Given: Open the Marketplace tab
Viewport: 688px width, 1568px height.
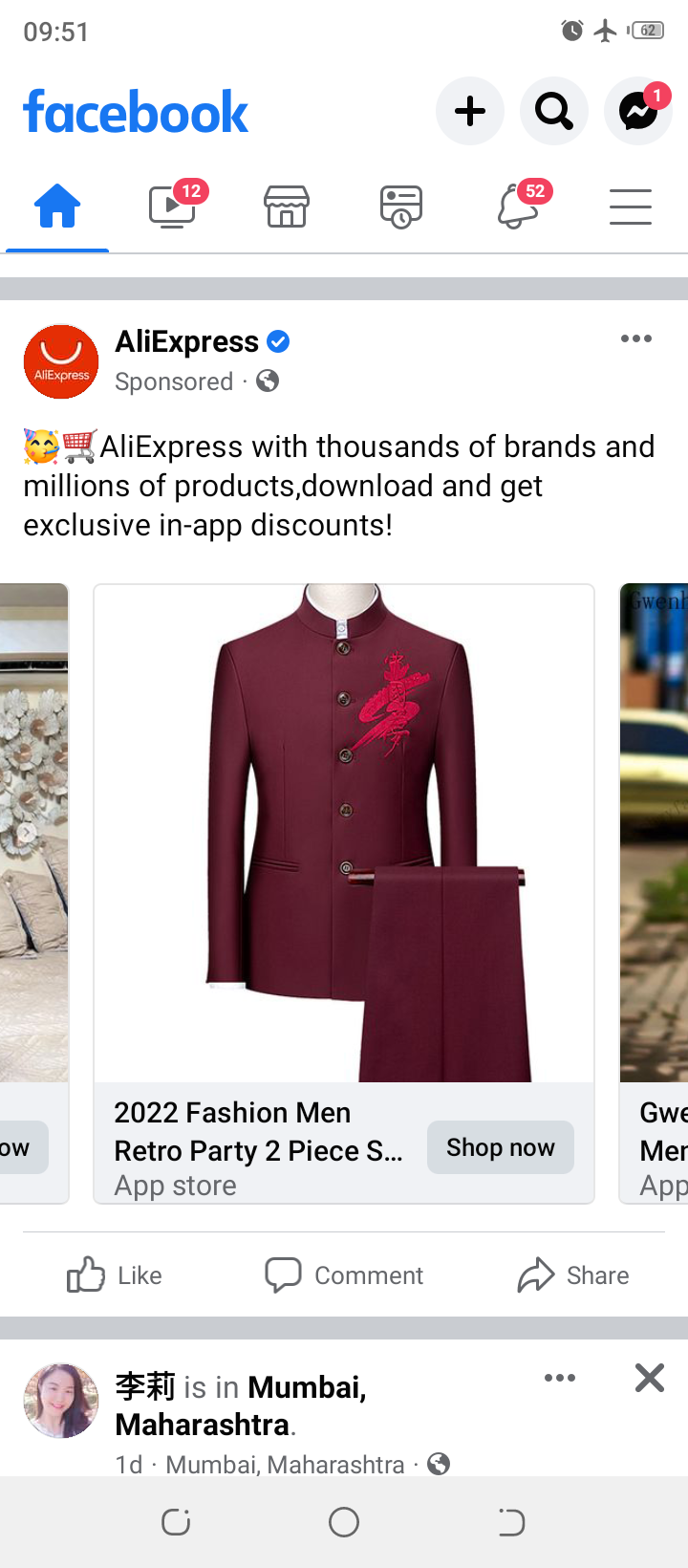Looking at the screenshot, I should [287, 207].
